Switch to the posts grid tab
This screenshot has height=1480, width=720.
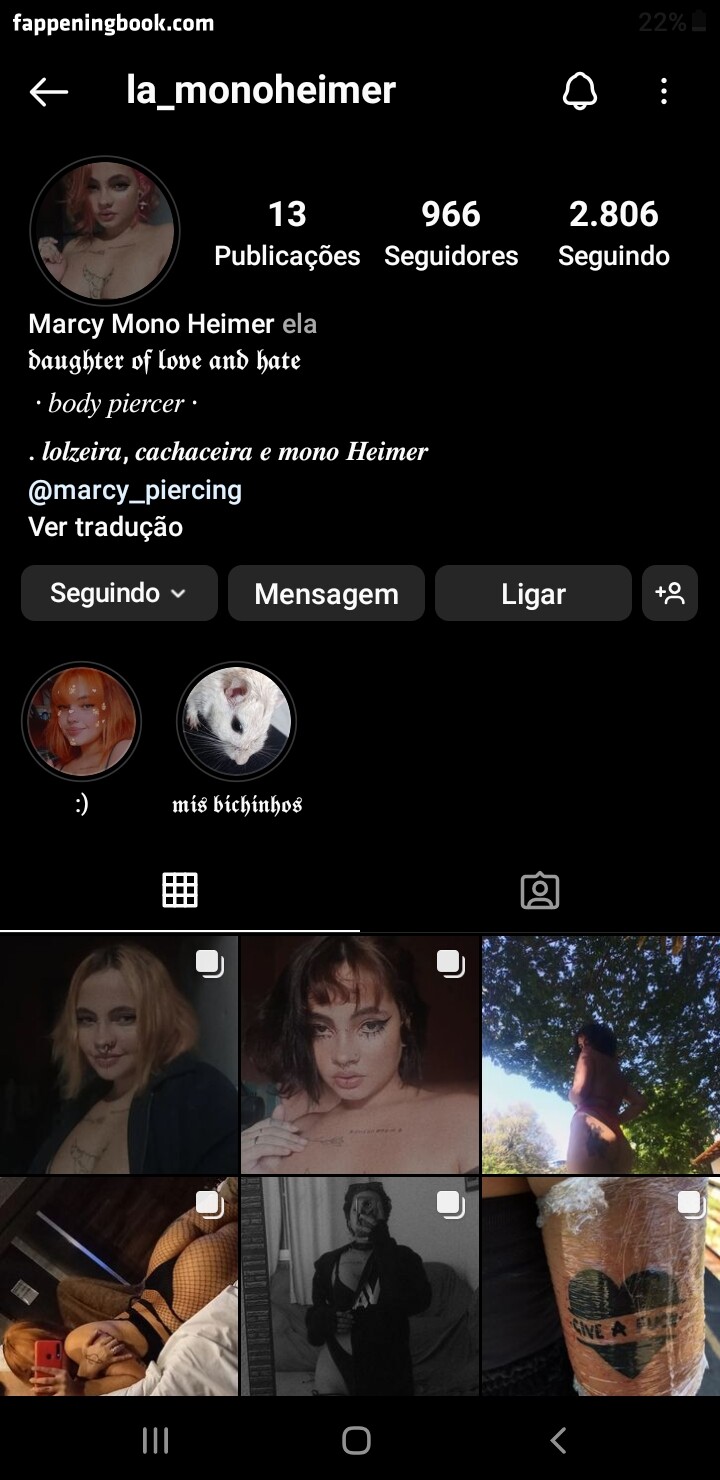click(180, 890)
